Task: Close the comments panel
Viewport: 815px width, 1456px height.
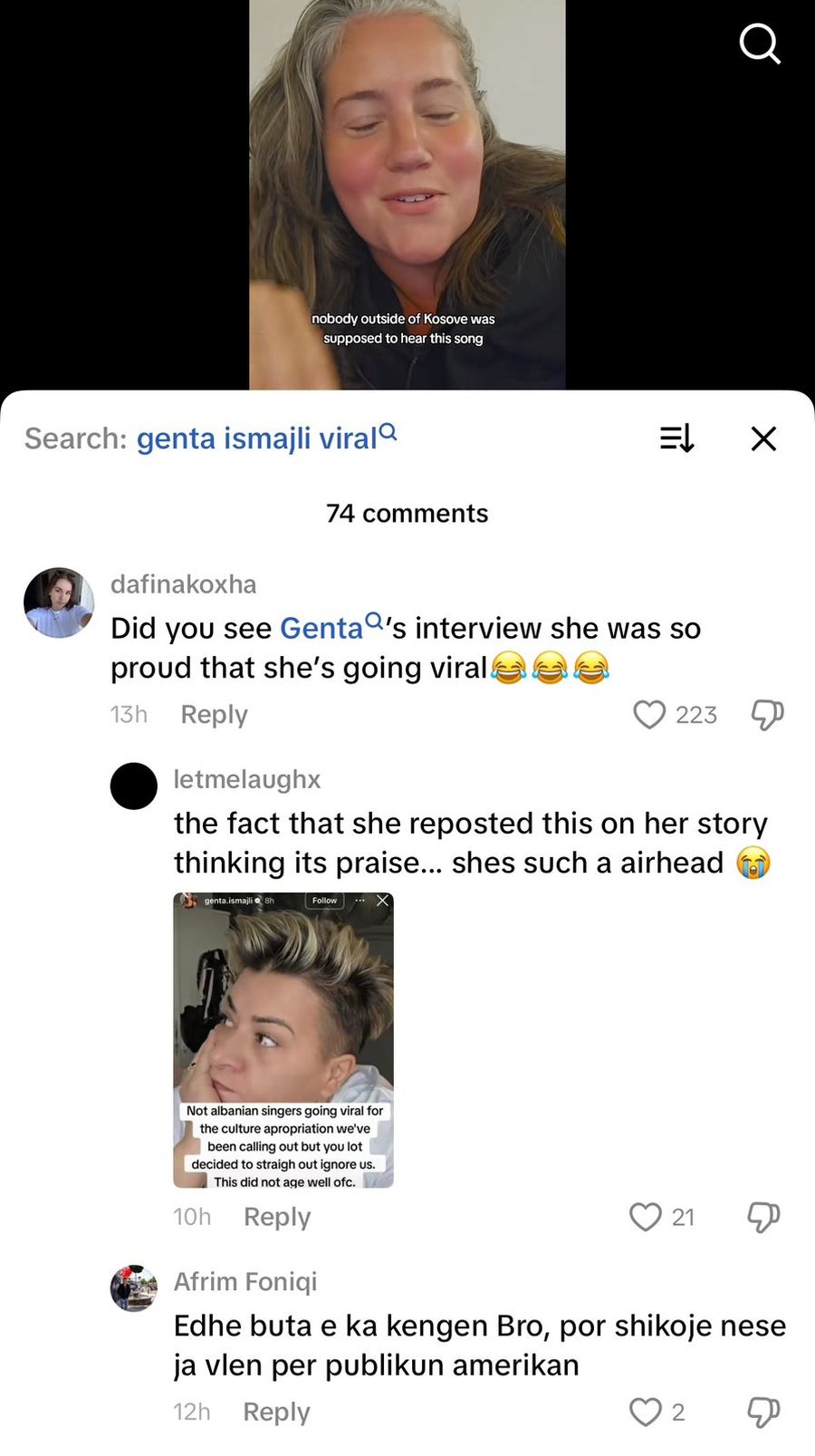Action: (763, 439)
